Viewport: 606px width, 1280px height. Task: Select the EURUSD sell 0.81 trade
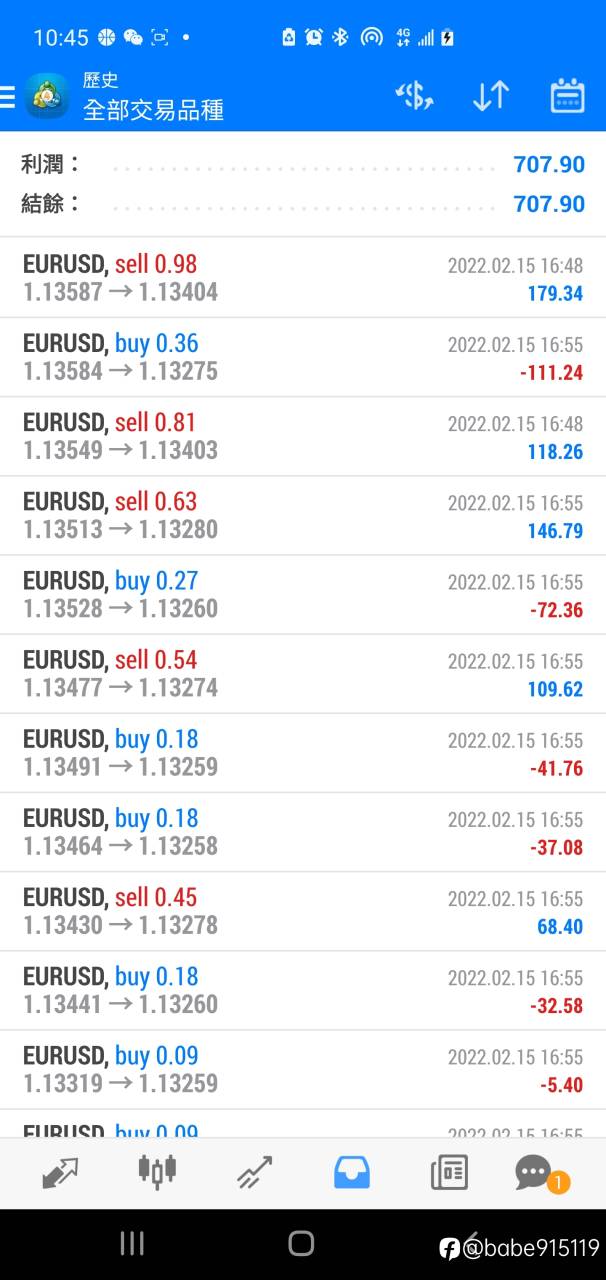point(303,436)
